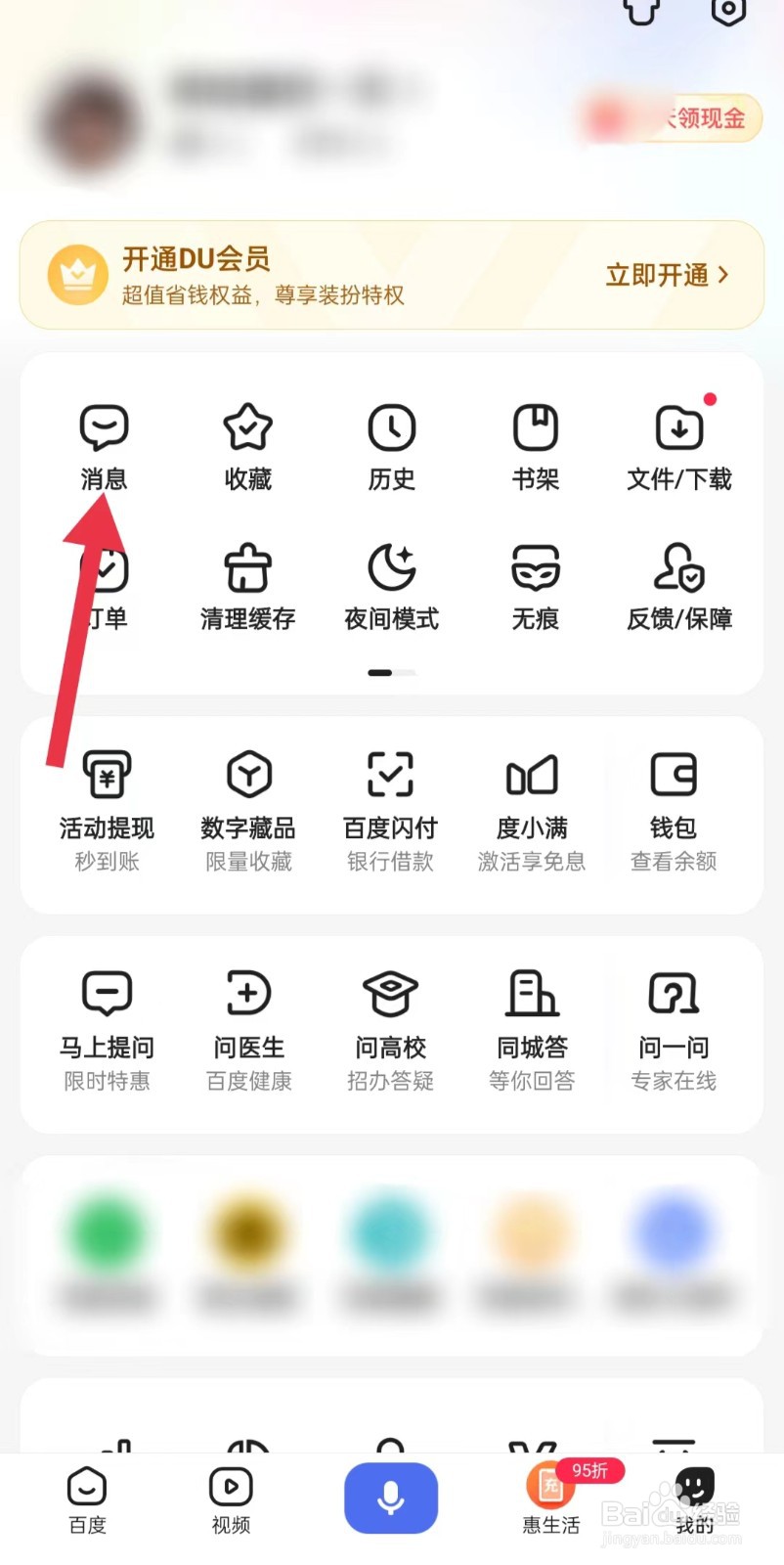The width and height of the screenshot is (784, 1565).
Task: Open 反馈/保障 feedback service
Action: (x=677, y=584)
